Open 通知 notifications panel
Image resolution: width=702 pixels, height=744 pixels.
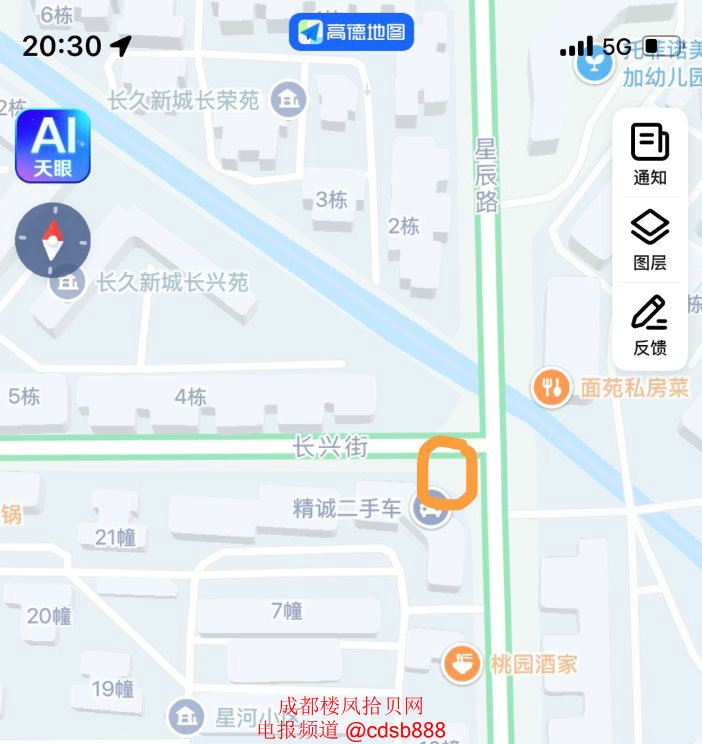click(x=650, y=154)
